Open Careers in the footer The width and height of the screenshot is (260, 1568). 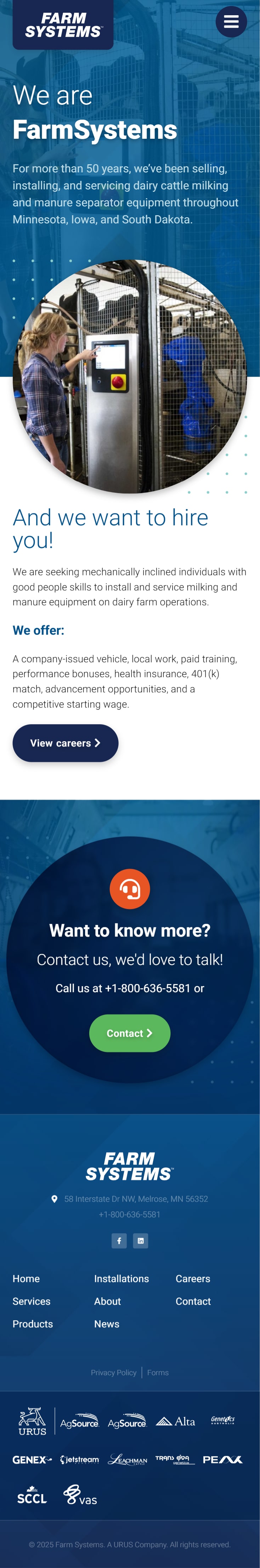192,1278
